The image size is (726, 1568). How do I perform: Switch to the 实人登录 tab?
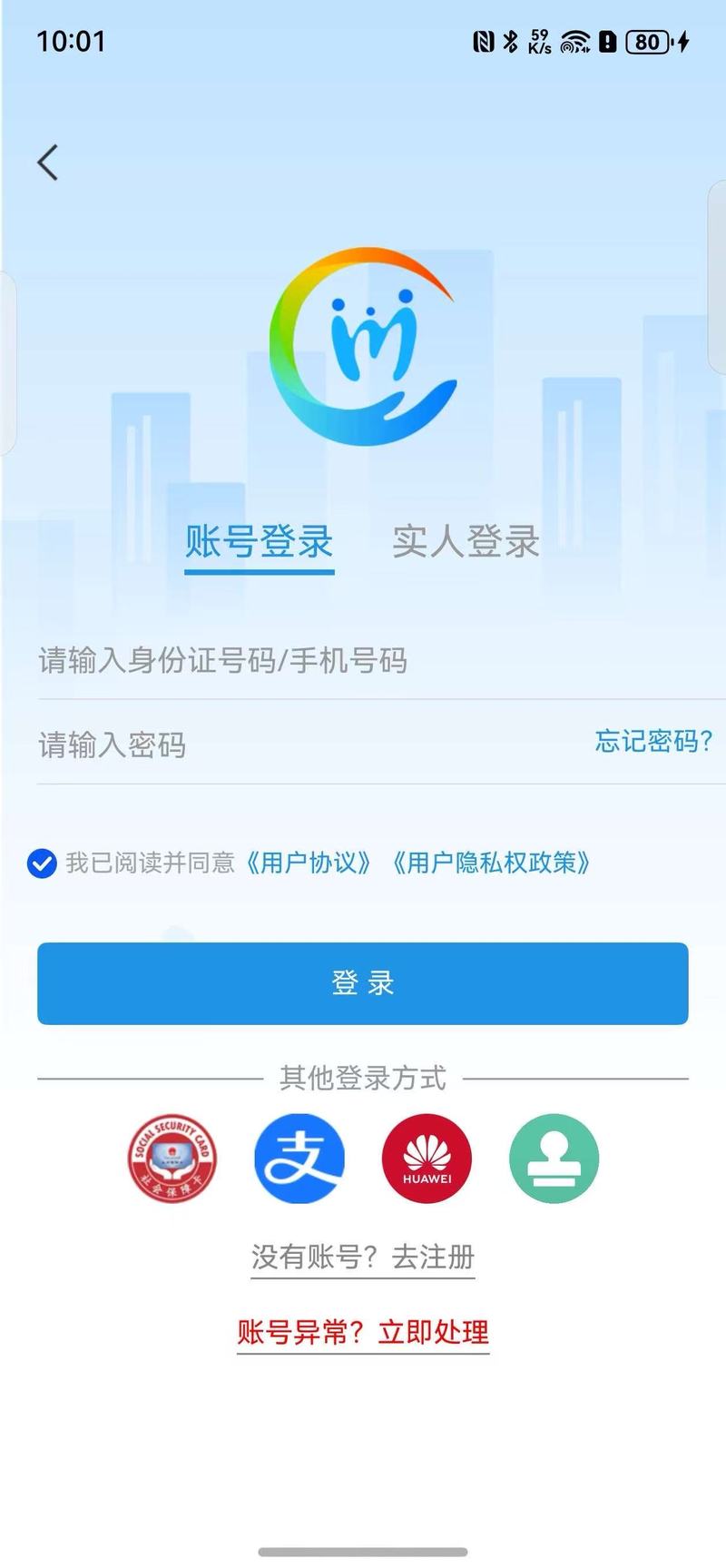466,542
